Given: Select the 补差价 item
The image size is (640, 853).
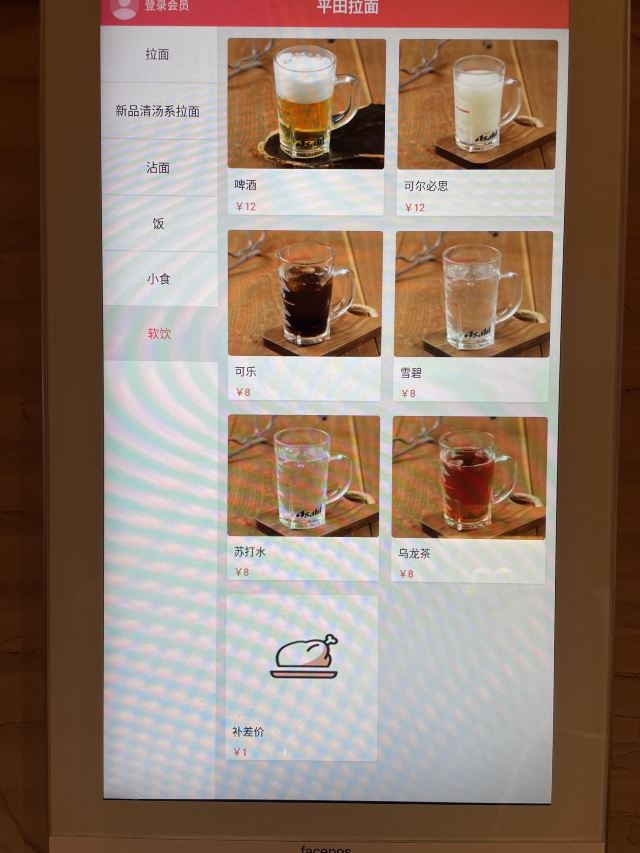Looking at the screenshot, I should 301,677.
